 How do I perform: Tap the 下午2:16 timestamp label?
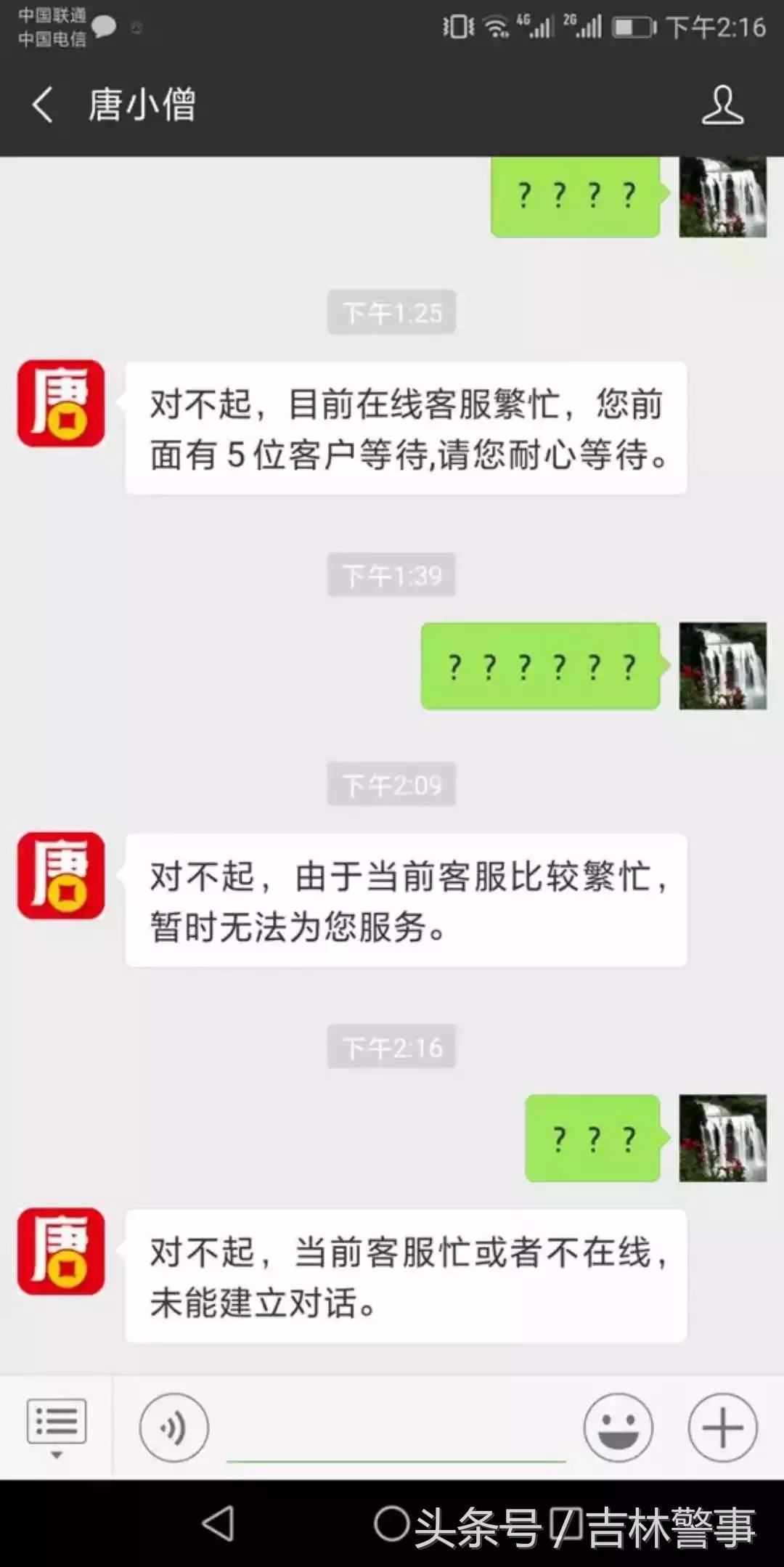[x=391, y=1046]
